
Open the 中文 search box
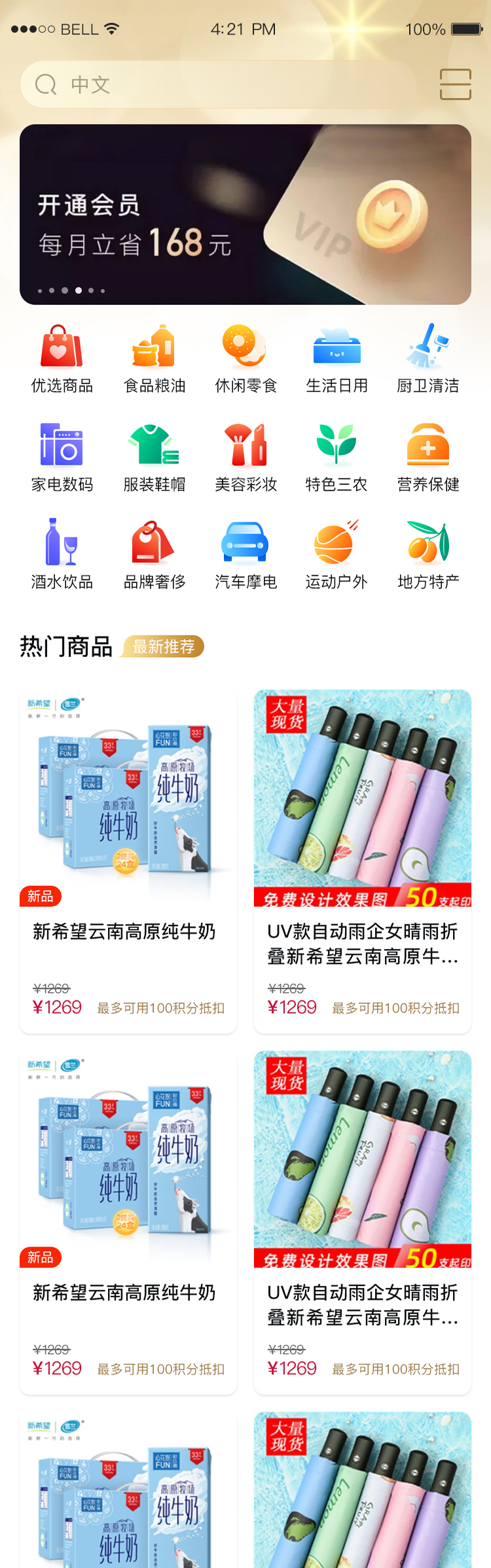(x=216, y=84)
